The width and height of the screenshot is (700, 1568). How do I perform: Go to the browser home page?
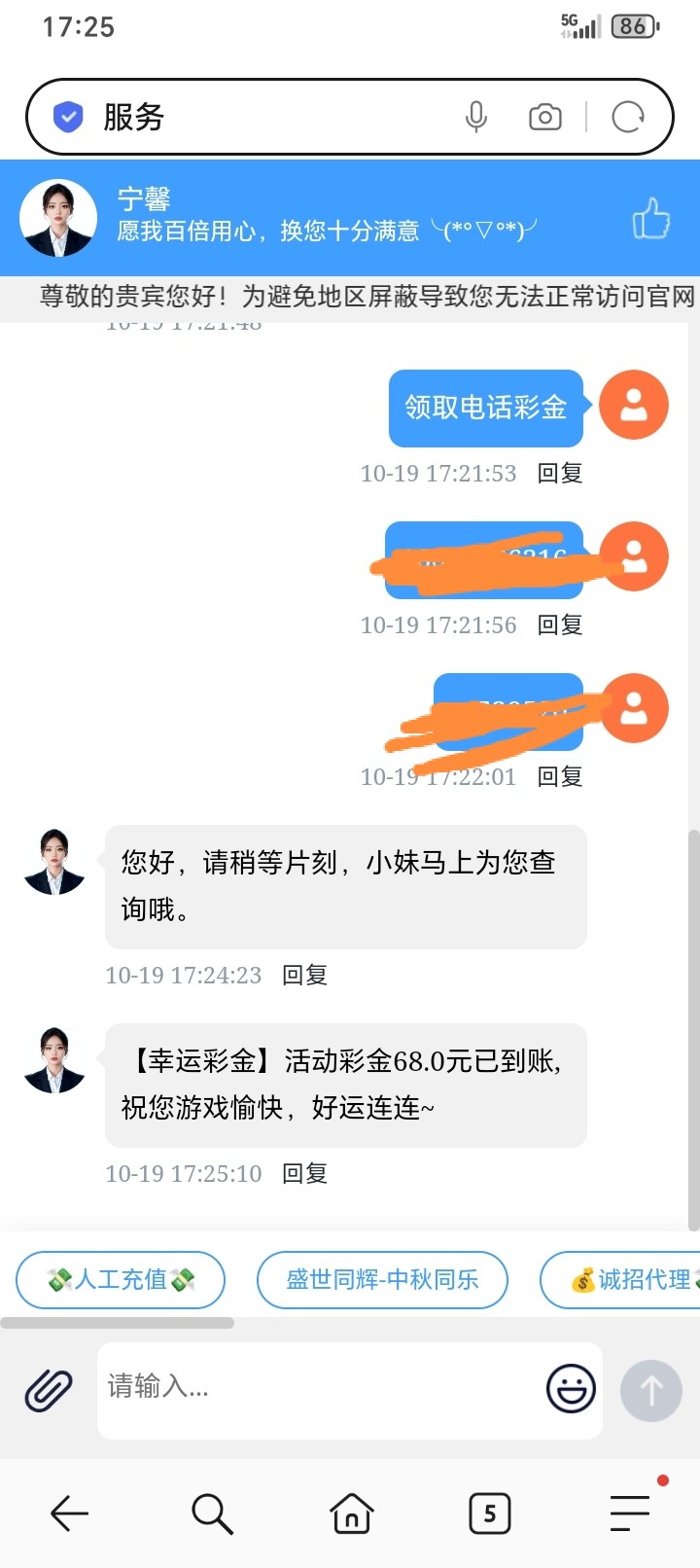click(x=351, y=1514)
